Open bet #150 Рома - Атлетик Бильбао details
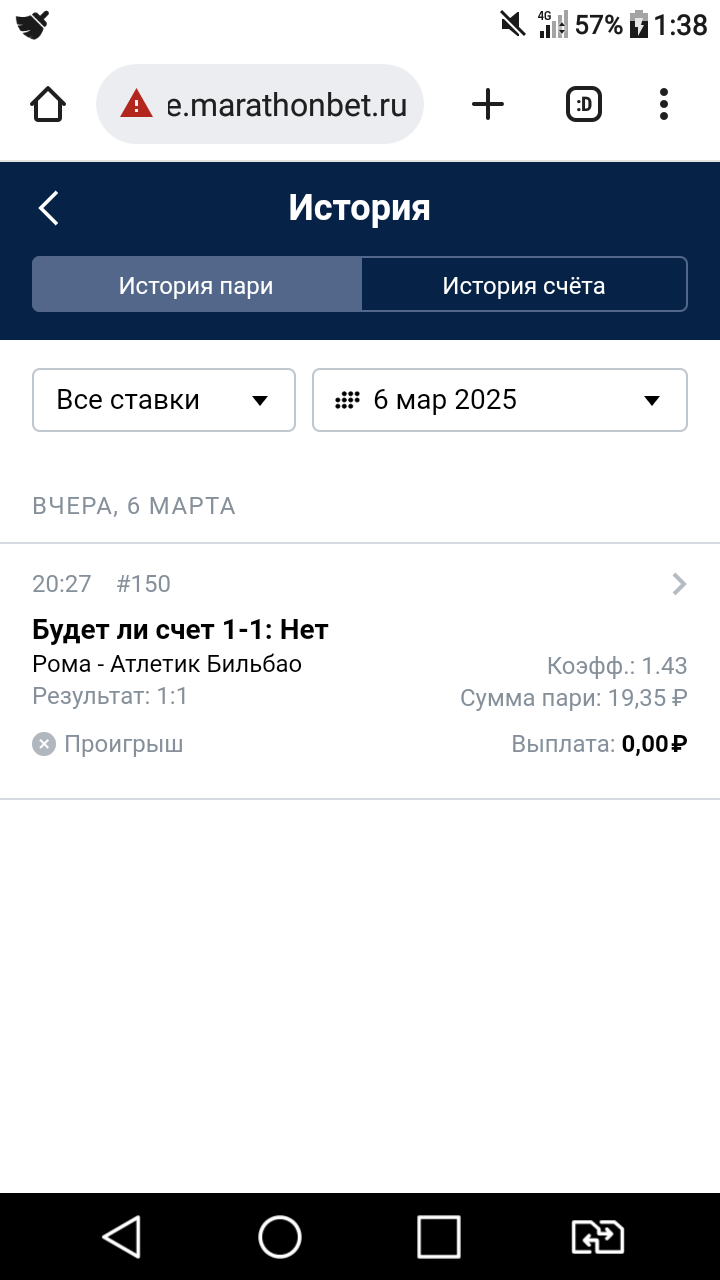The image size is (720, 1280). (360, 665)
